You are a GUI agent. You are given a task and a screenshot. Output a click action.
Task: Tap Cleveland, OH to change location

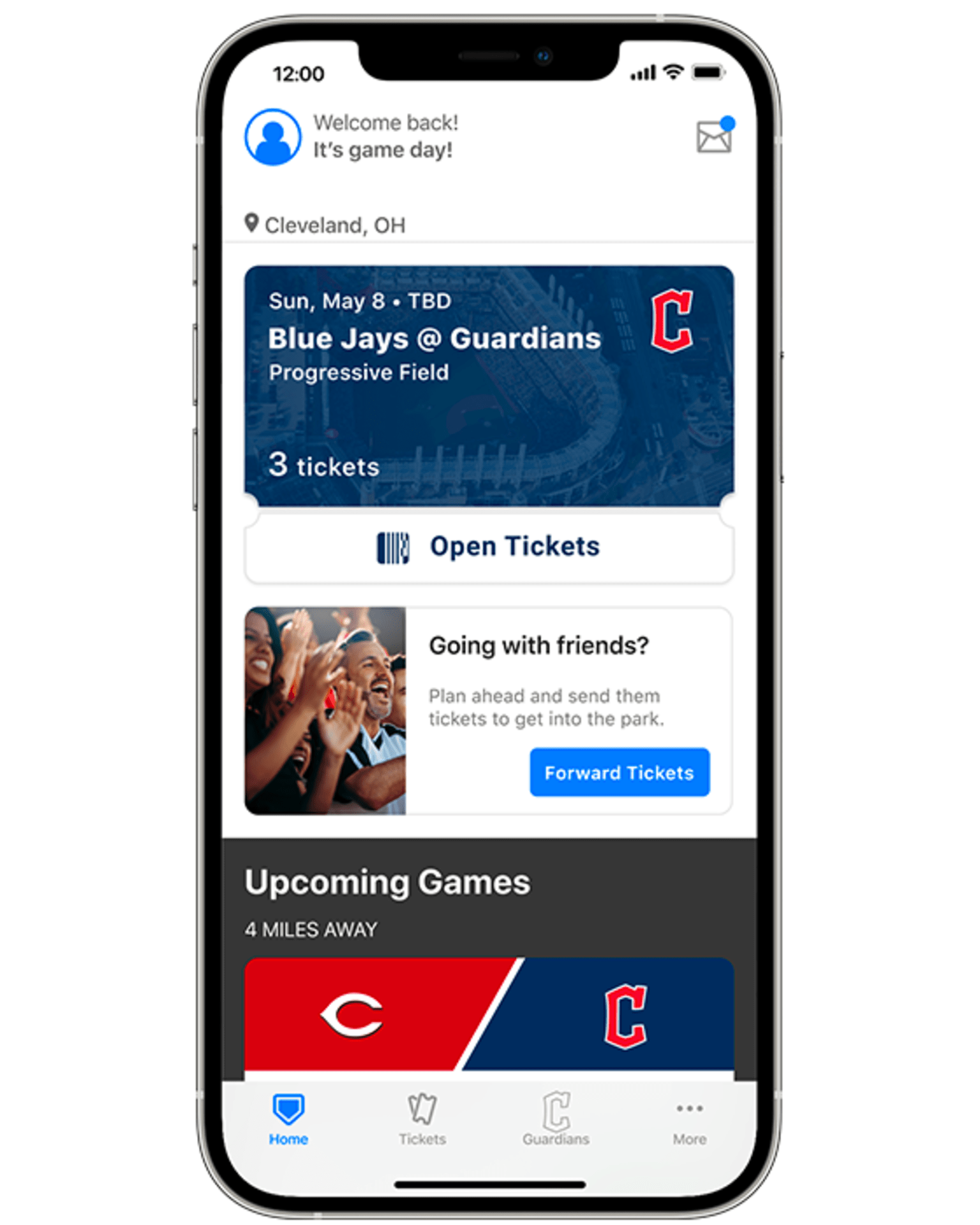tap(335, 224)
